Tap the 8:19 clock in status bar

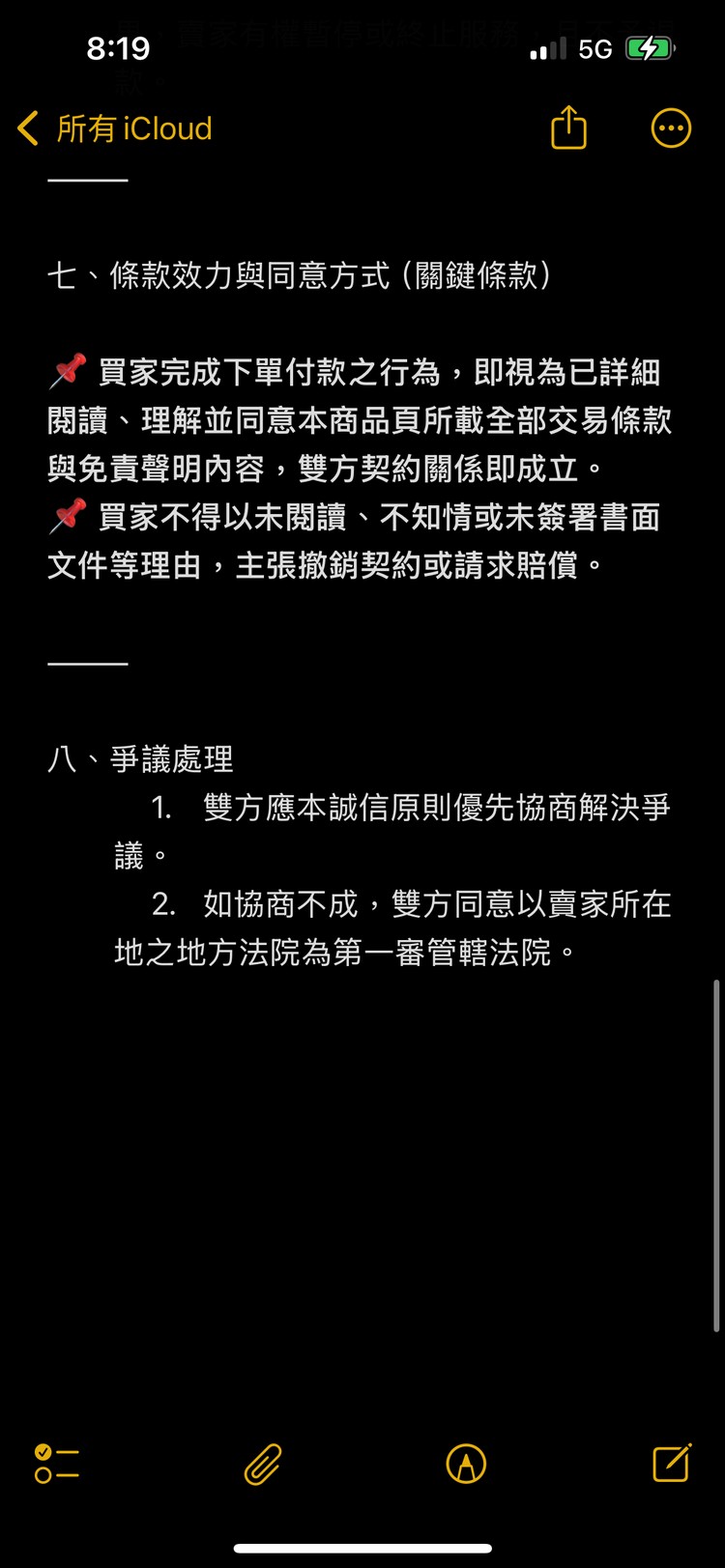[x=119, y=47]
